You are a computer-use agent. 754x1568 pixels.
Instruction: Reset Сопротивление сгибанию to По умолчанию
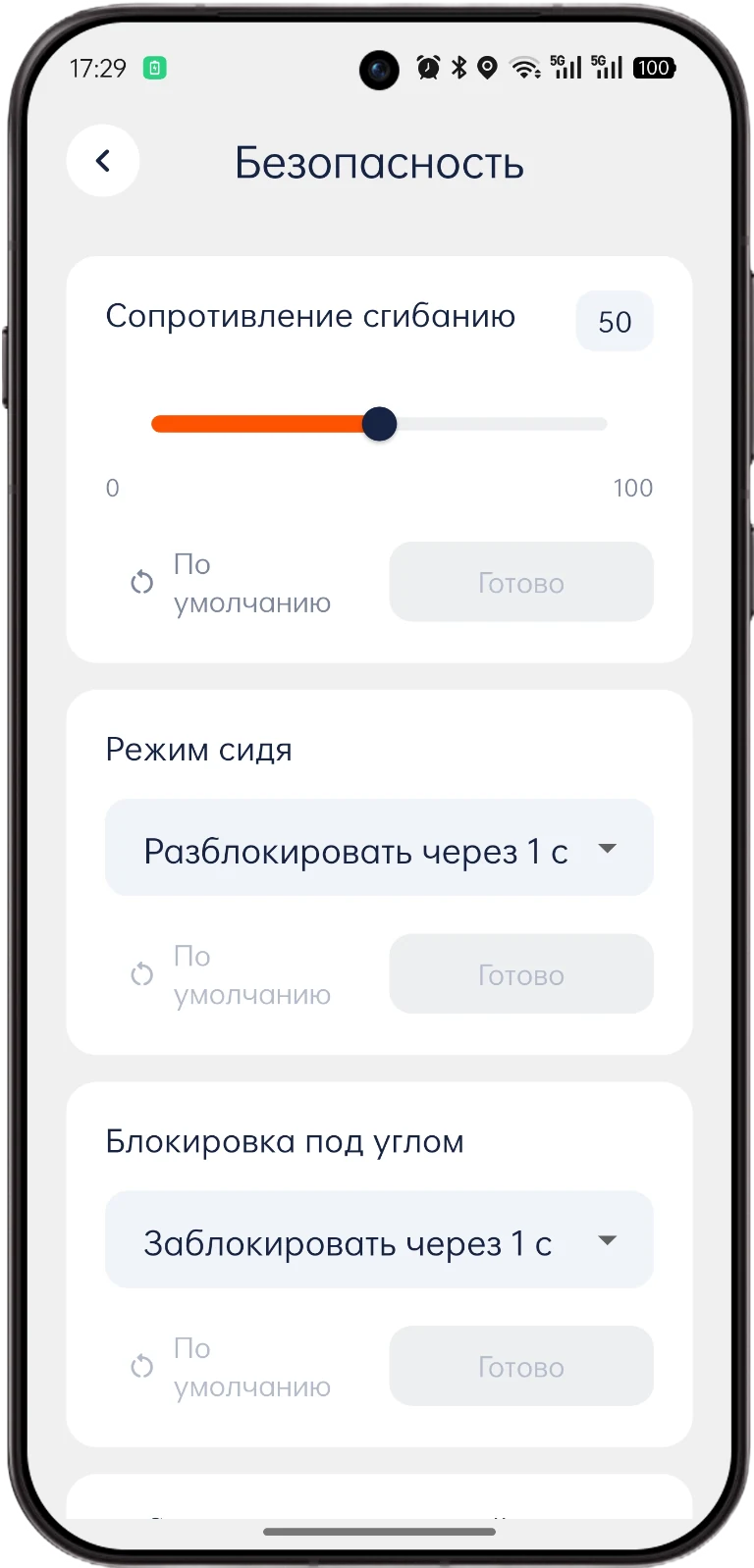[232, 583]
